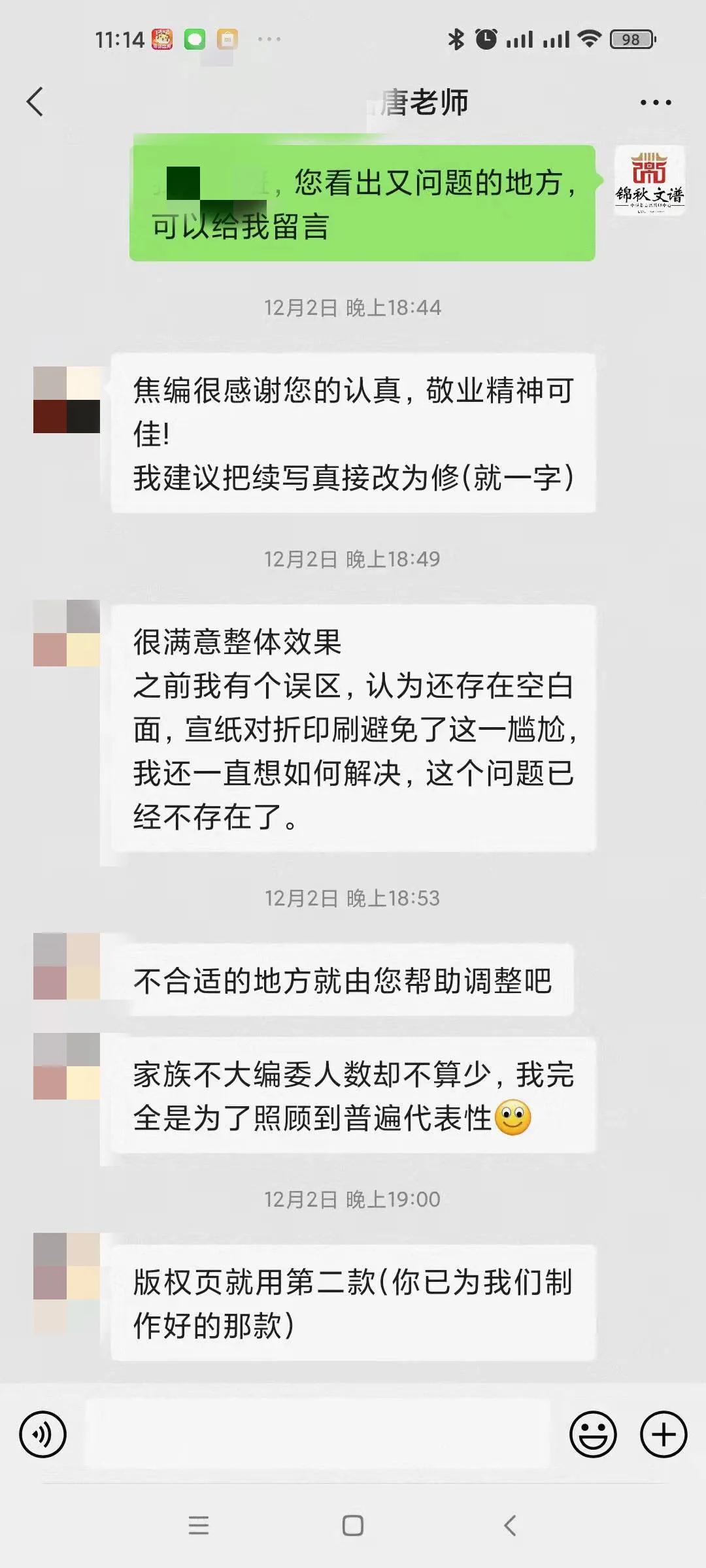Tap the avatar beside 焦编很感谢您的认真 message

point(67,400)
